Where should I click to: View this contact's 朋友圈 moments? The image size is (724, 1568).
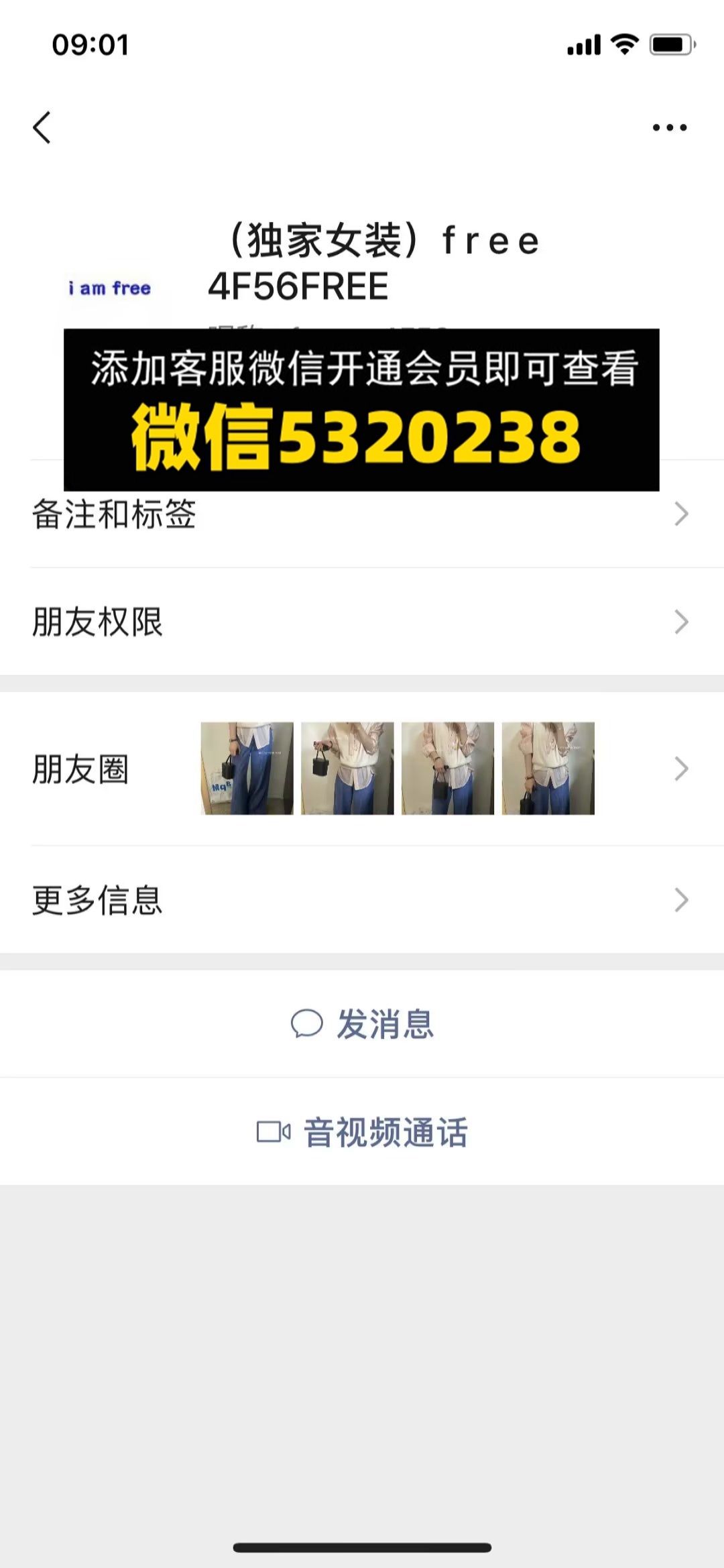(362, 769)
